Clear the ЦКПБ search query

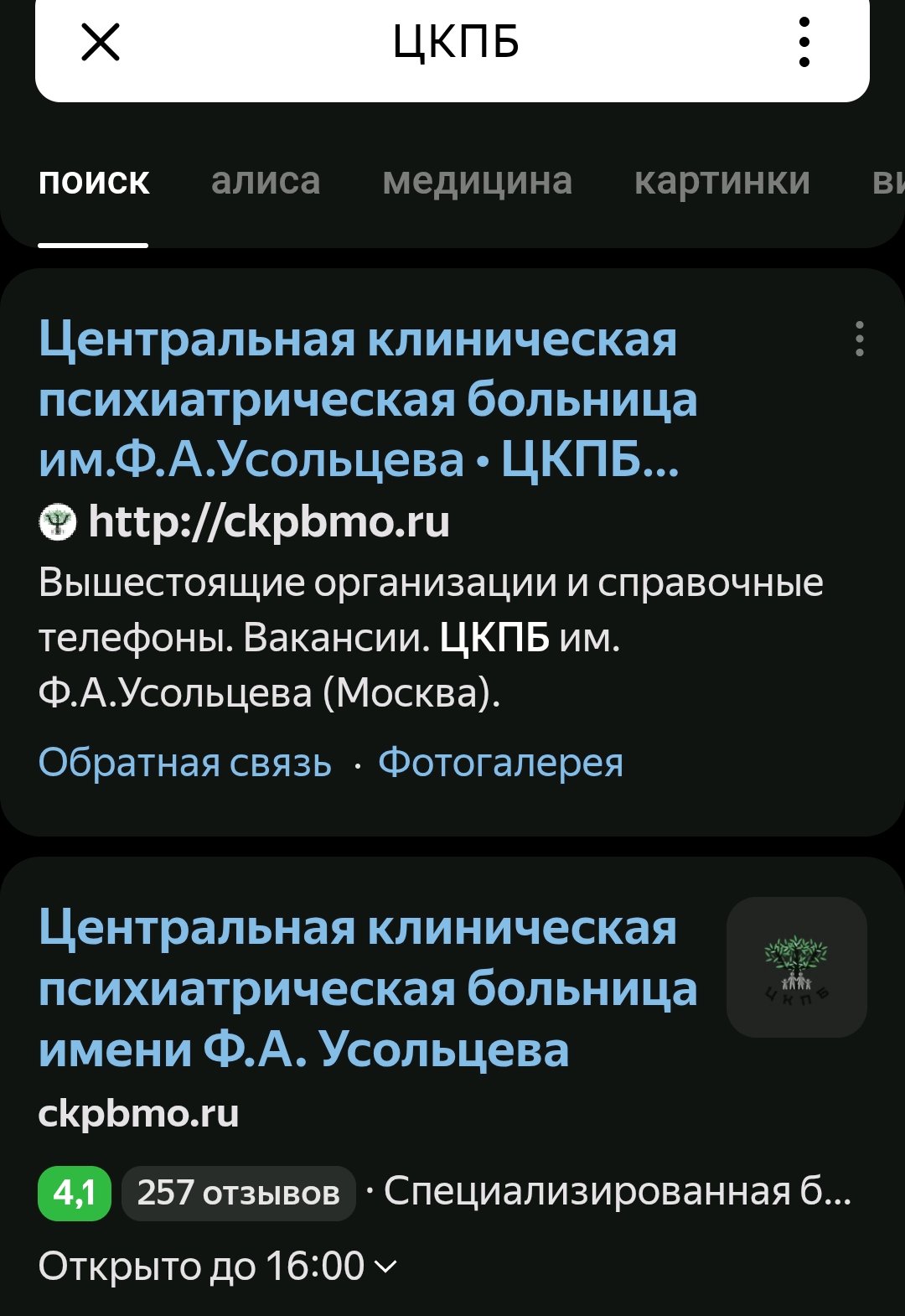tap(101, 42)
